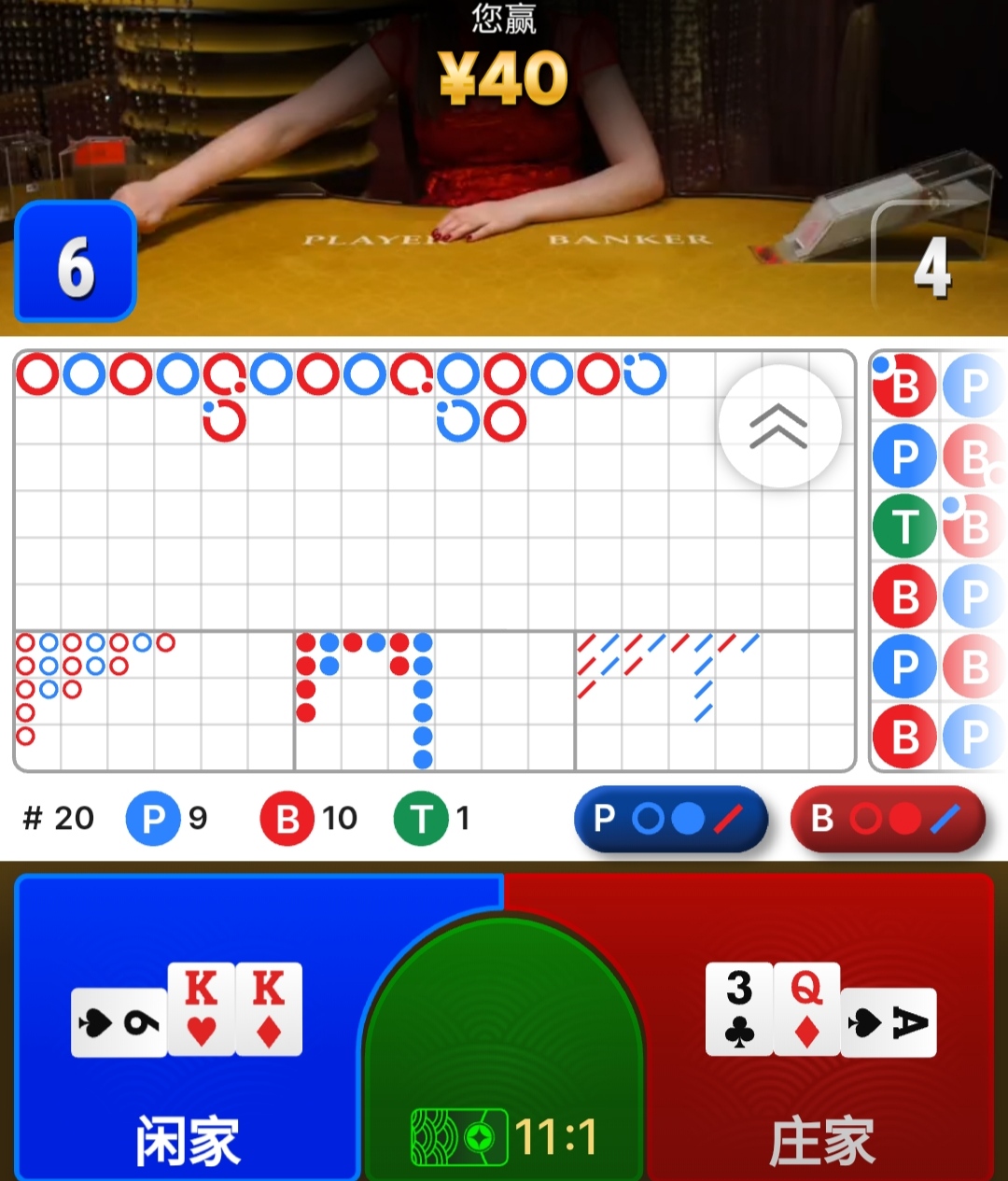Expand the roadmap with the double-chevron button

click(779, 427)
